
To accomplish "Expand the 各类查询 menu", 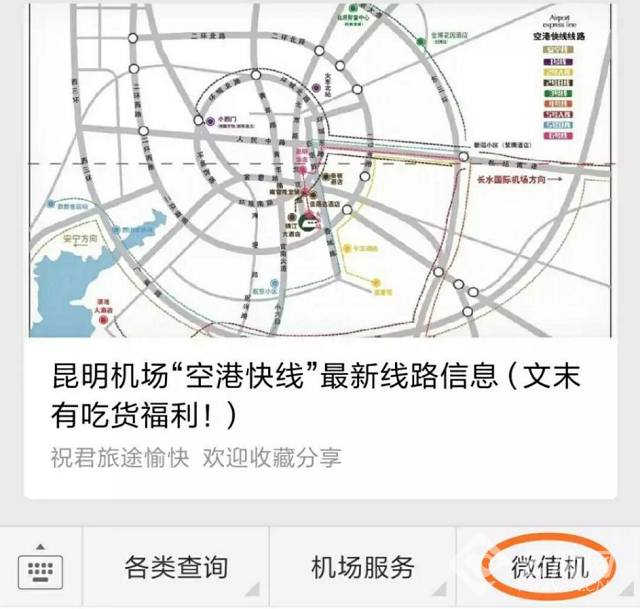I will pyautogui.click(x=177, y=569).
